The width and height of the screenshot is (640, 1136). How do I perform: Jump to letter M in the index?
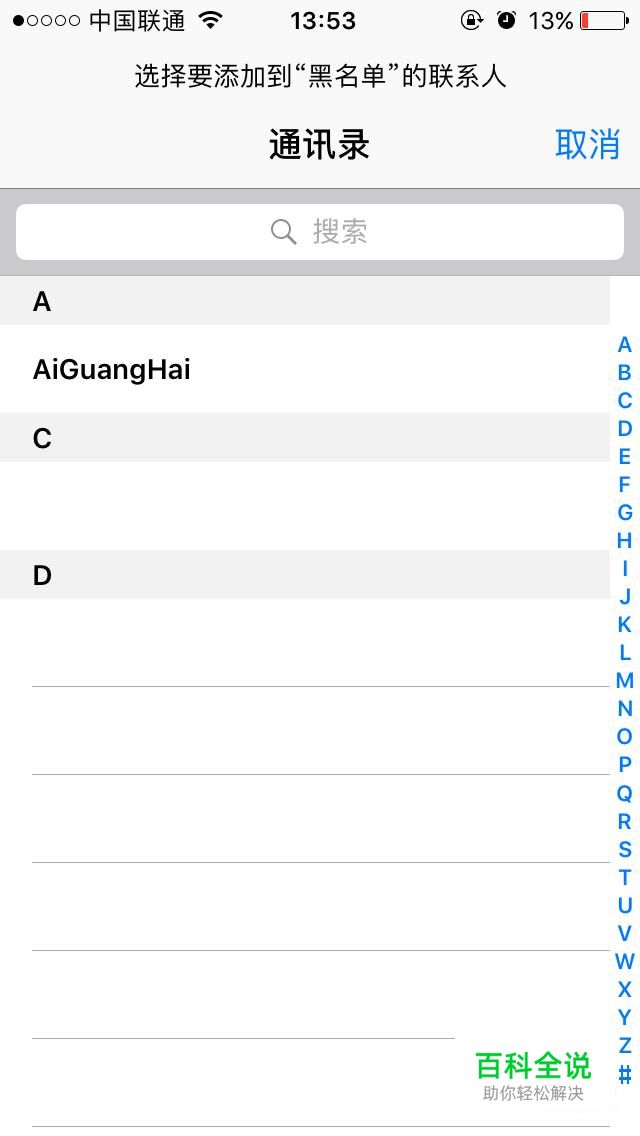[625, 680]
